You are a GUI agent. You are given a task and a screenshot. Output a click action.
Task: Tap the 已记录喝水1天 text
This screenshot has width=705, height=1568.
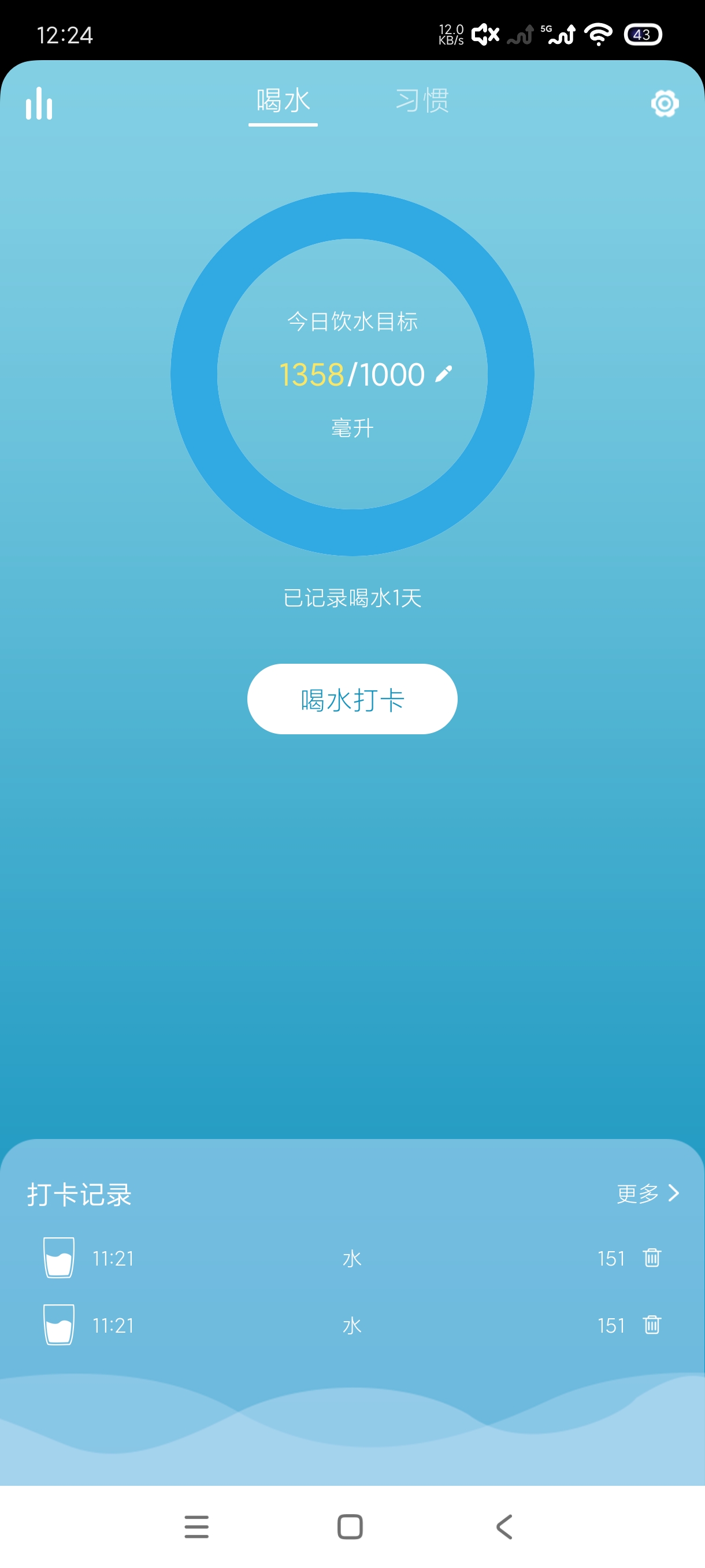[351, 598]
